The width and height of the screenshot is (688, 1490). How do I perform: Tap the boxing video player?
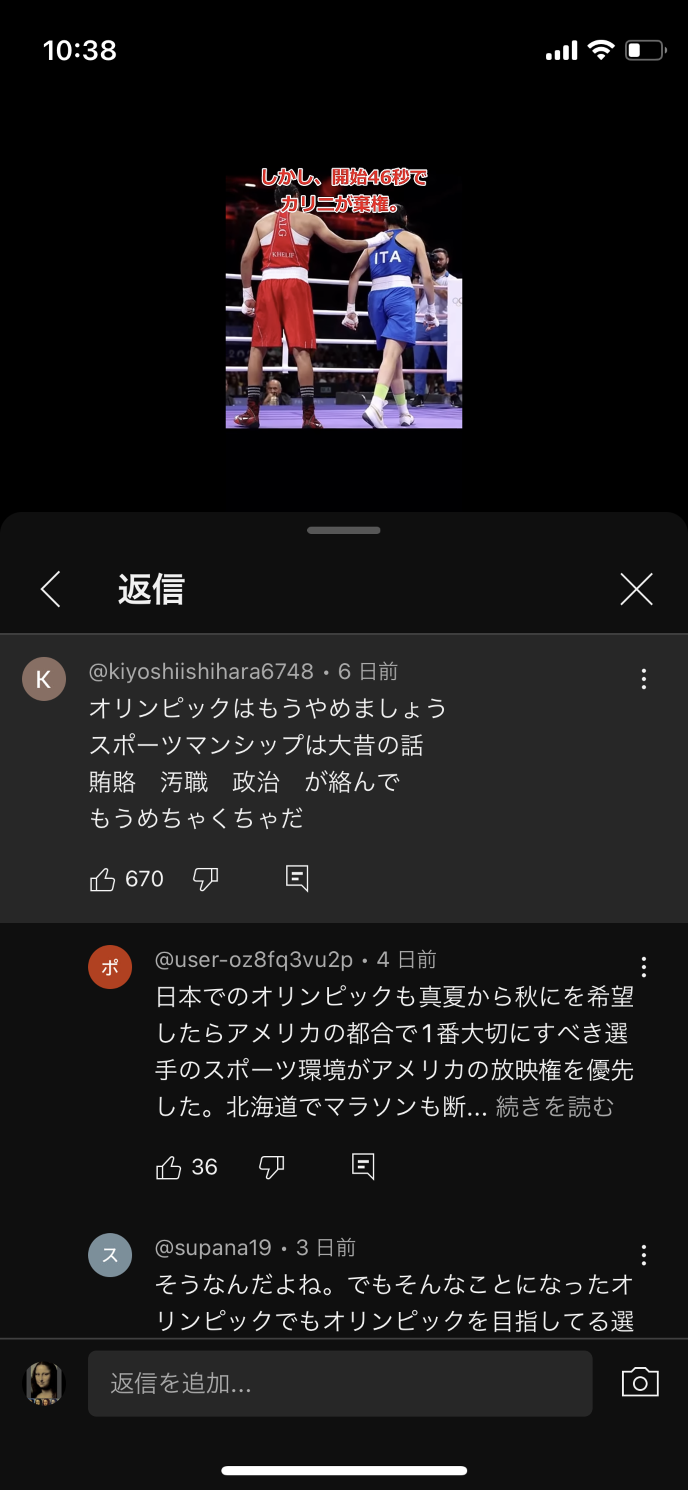[x=344, y=300]
